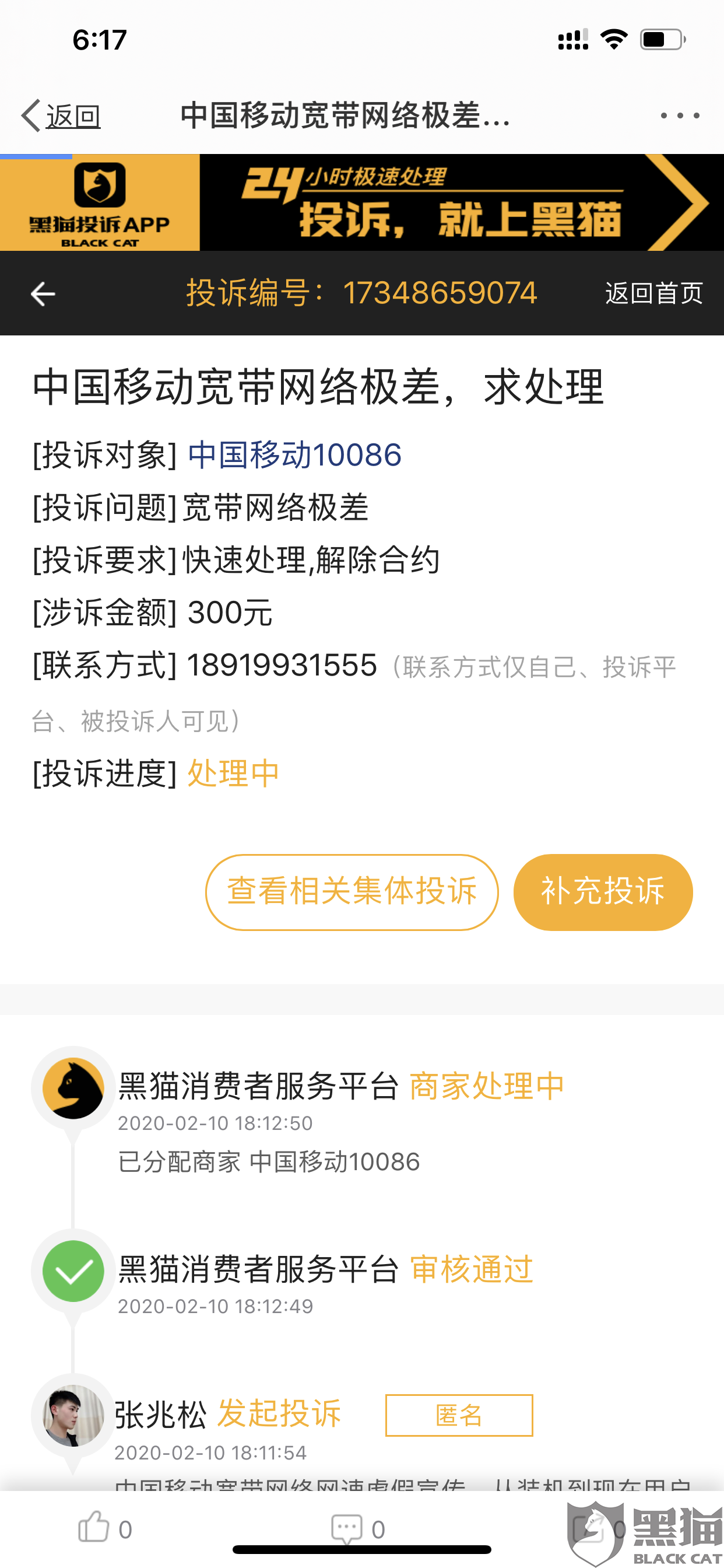Open the comments bubble icon
724x1568 pixels.
coord(346,1528)
